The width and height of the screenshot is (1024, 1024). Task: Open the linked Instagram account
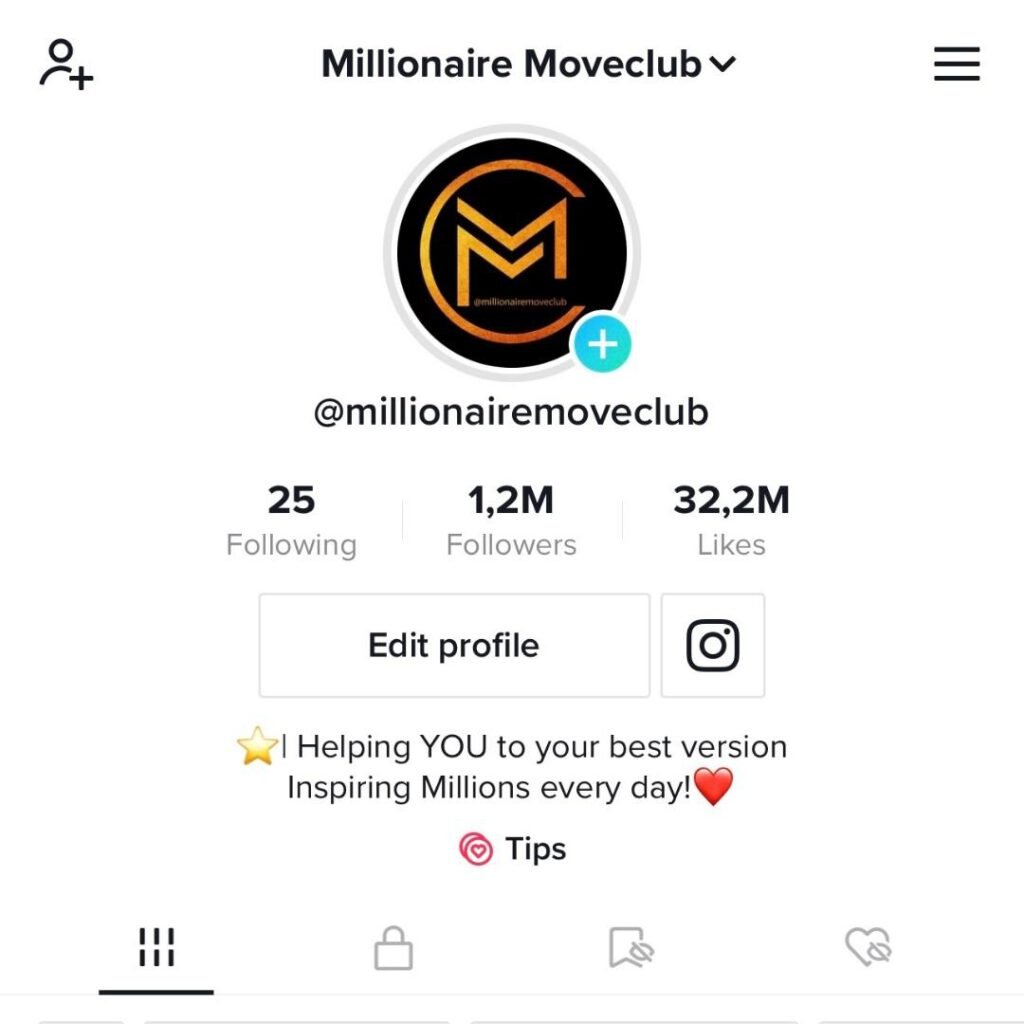(x=712, y=645)
